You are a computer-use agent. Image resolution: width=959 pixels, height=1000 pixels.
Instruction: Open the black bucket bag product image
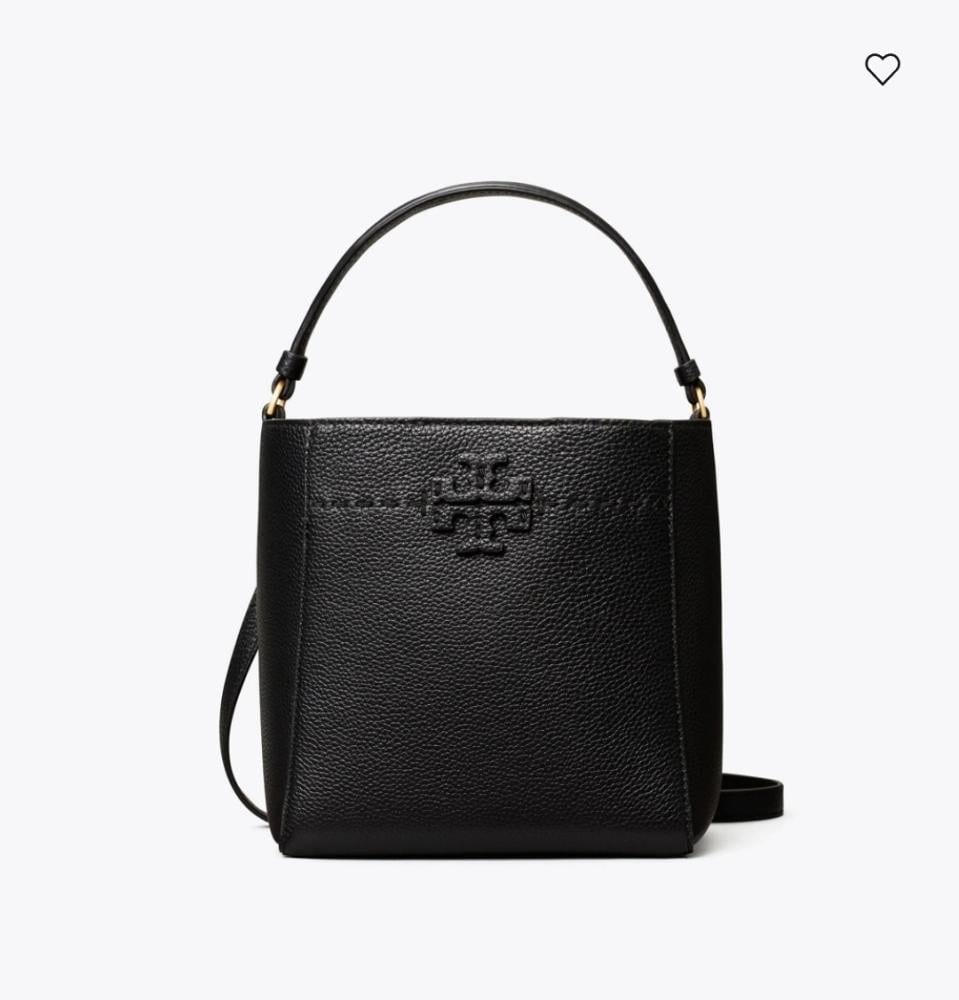click(x=490, y=620)
